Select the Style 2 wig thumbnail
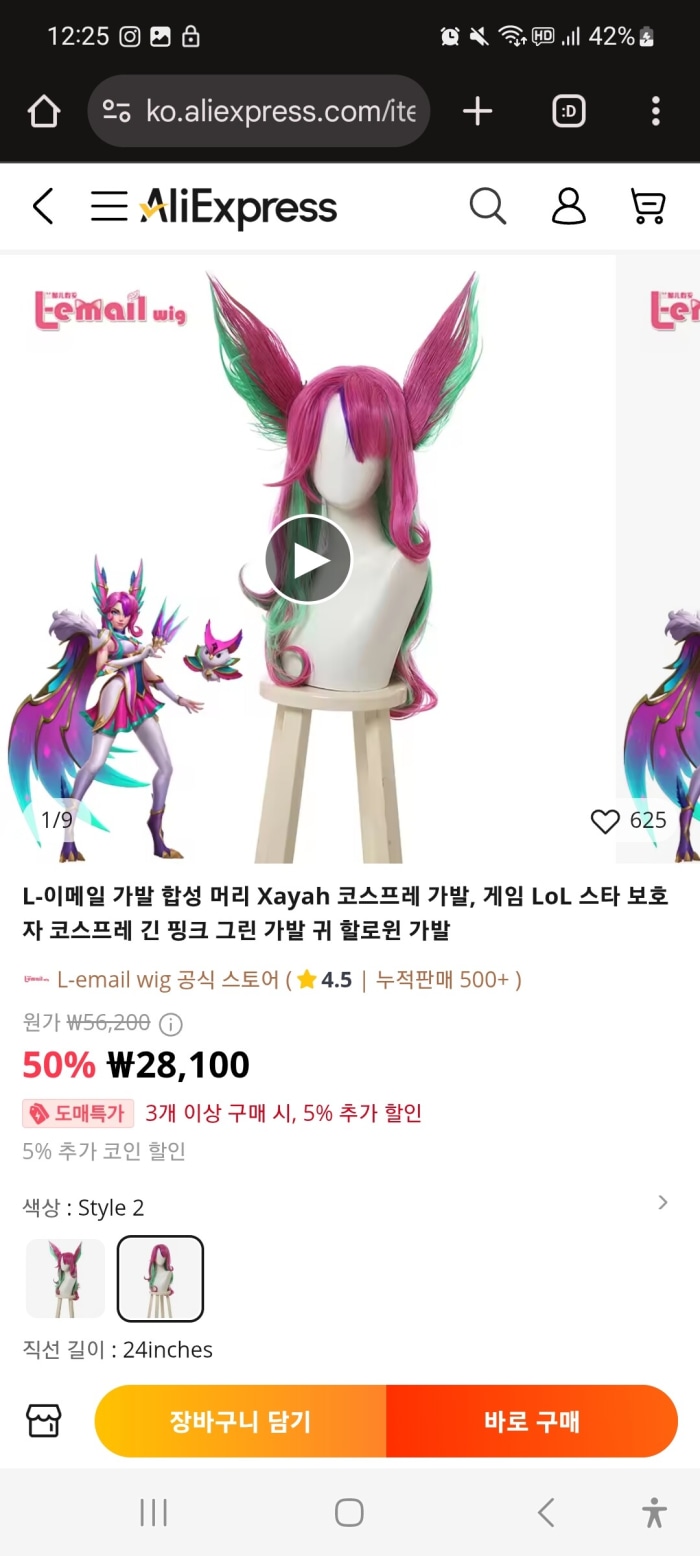This screenshot has height=1556, width=700. coord(160,1278)
